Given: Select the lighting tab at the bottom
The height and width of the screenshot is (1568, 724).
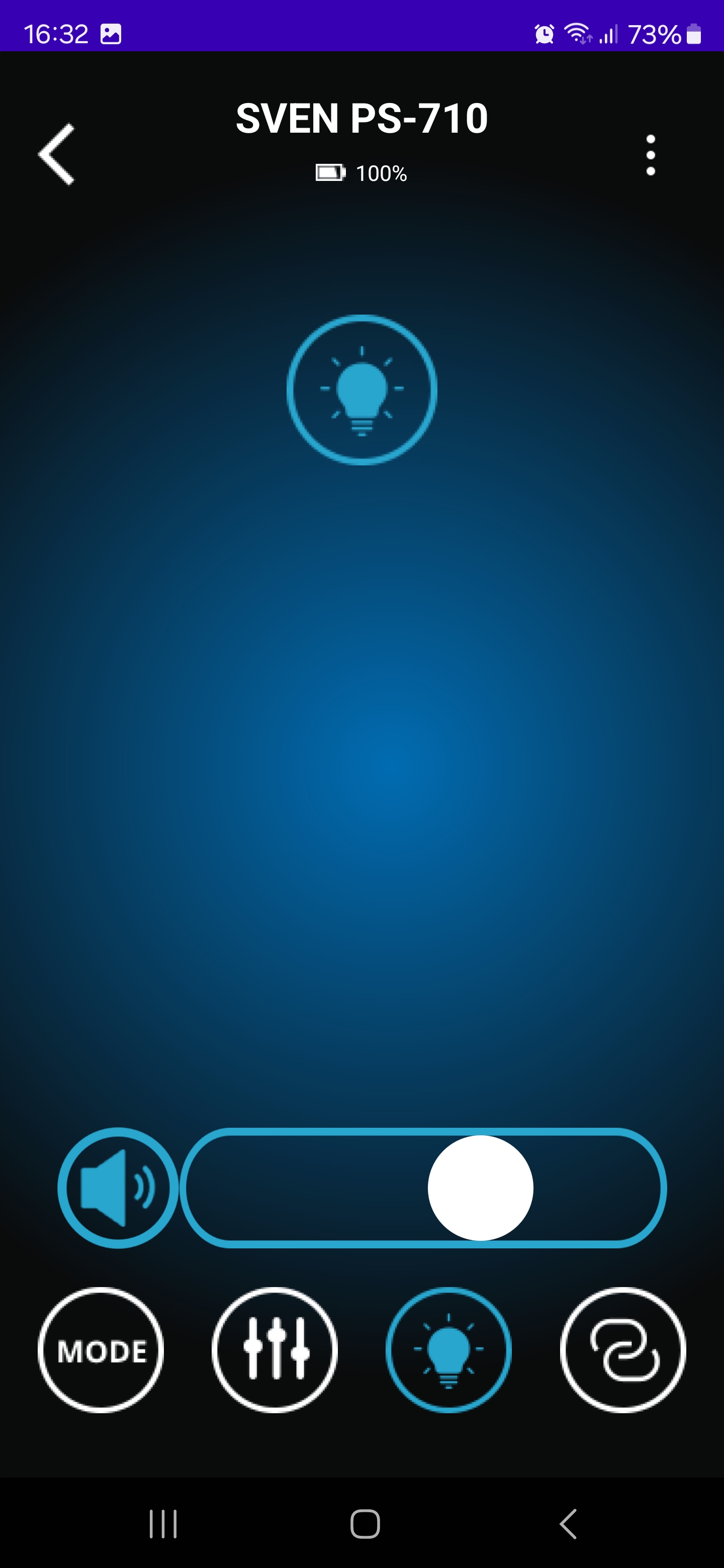Looking at the screenshot, I should (x=449, y=1350).
